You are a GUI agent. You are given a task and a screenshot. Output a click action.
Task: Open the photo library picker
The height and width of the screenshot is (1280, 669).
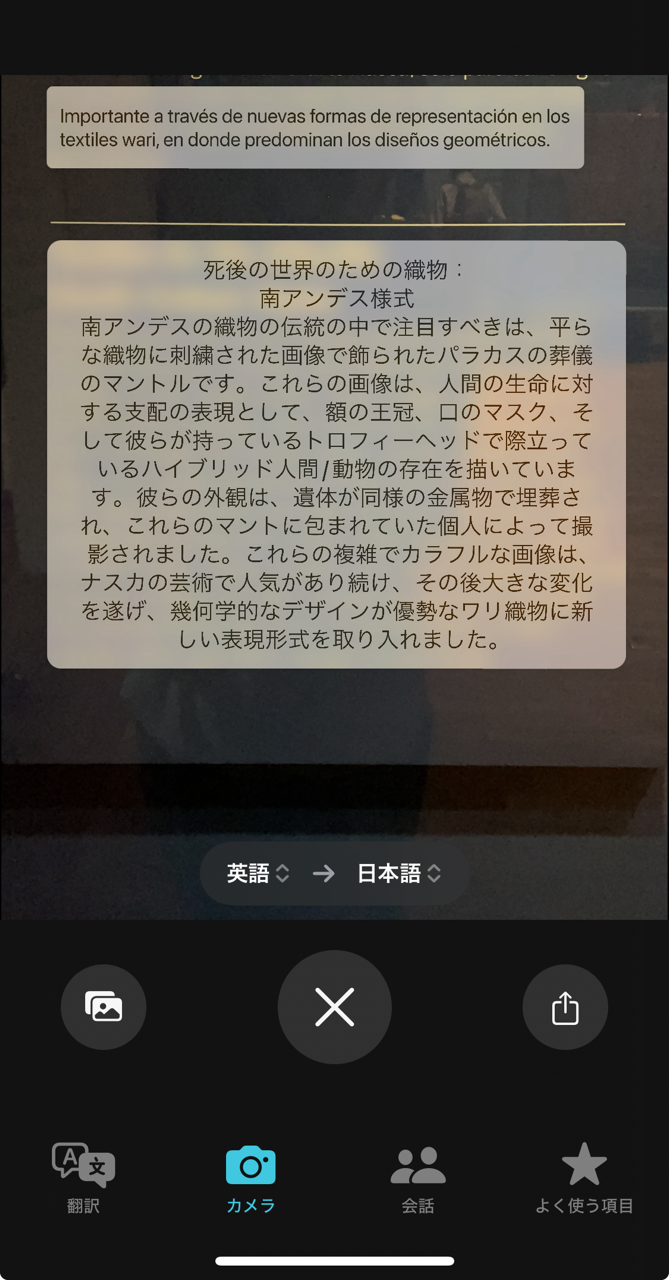tap(103, 1007)
